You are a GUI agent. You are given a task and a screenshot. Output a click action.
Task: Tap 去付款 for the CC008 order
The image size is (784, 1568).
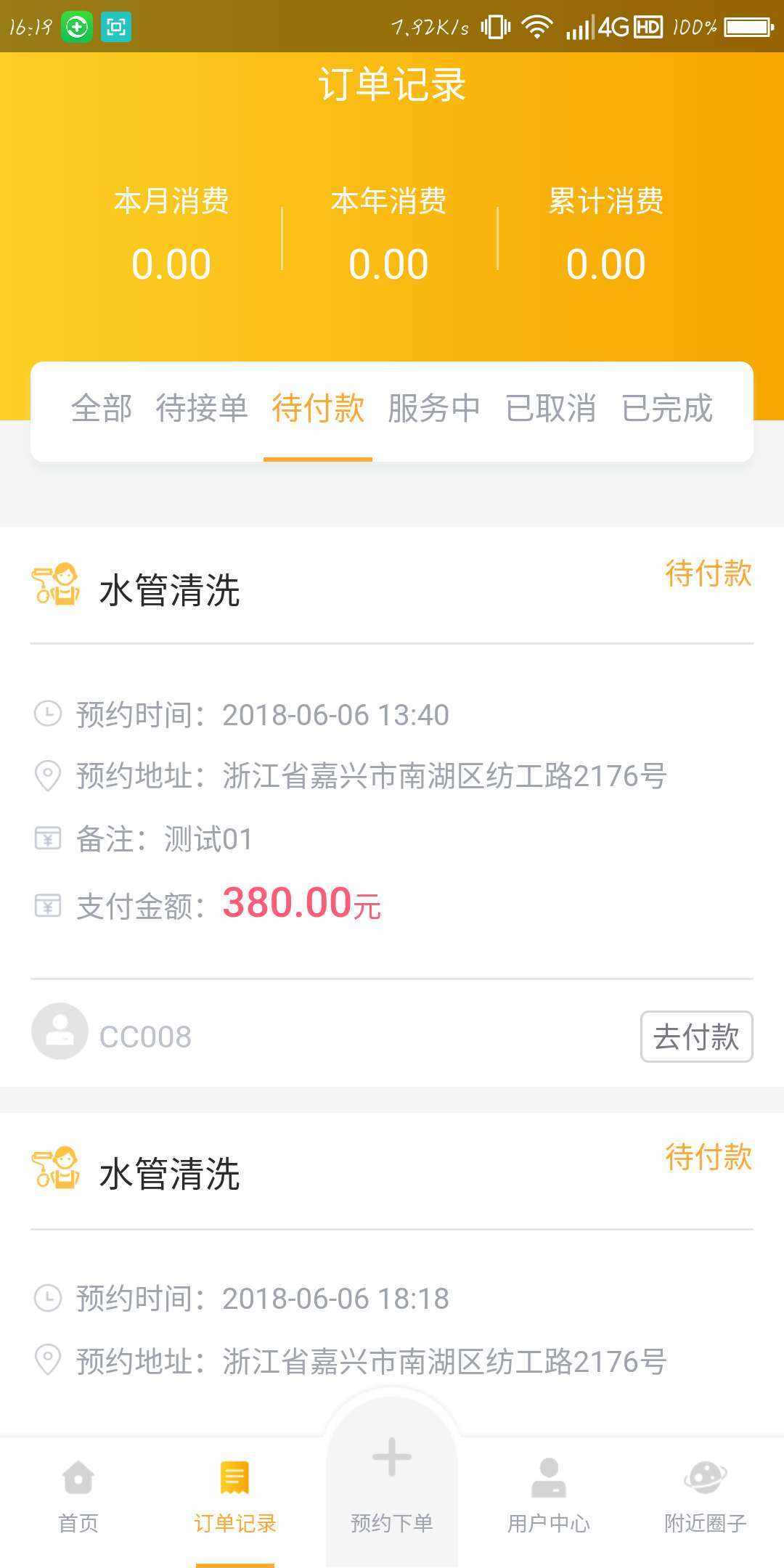tap(696, 1037)
